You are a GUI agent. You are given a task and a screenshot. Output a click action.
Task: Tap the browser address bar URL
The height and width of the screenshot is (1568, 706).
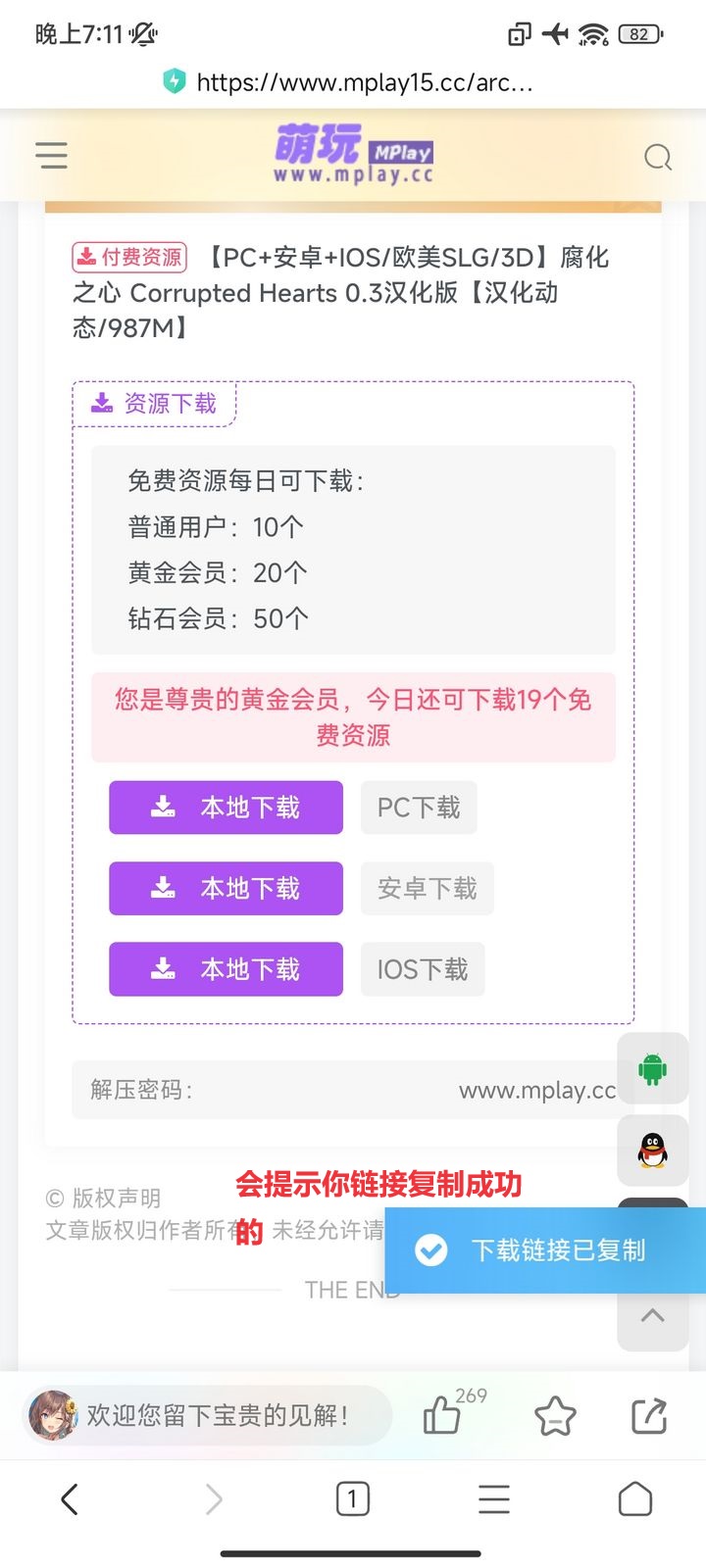[363, 82]
